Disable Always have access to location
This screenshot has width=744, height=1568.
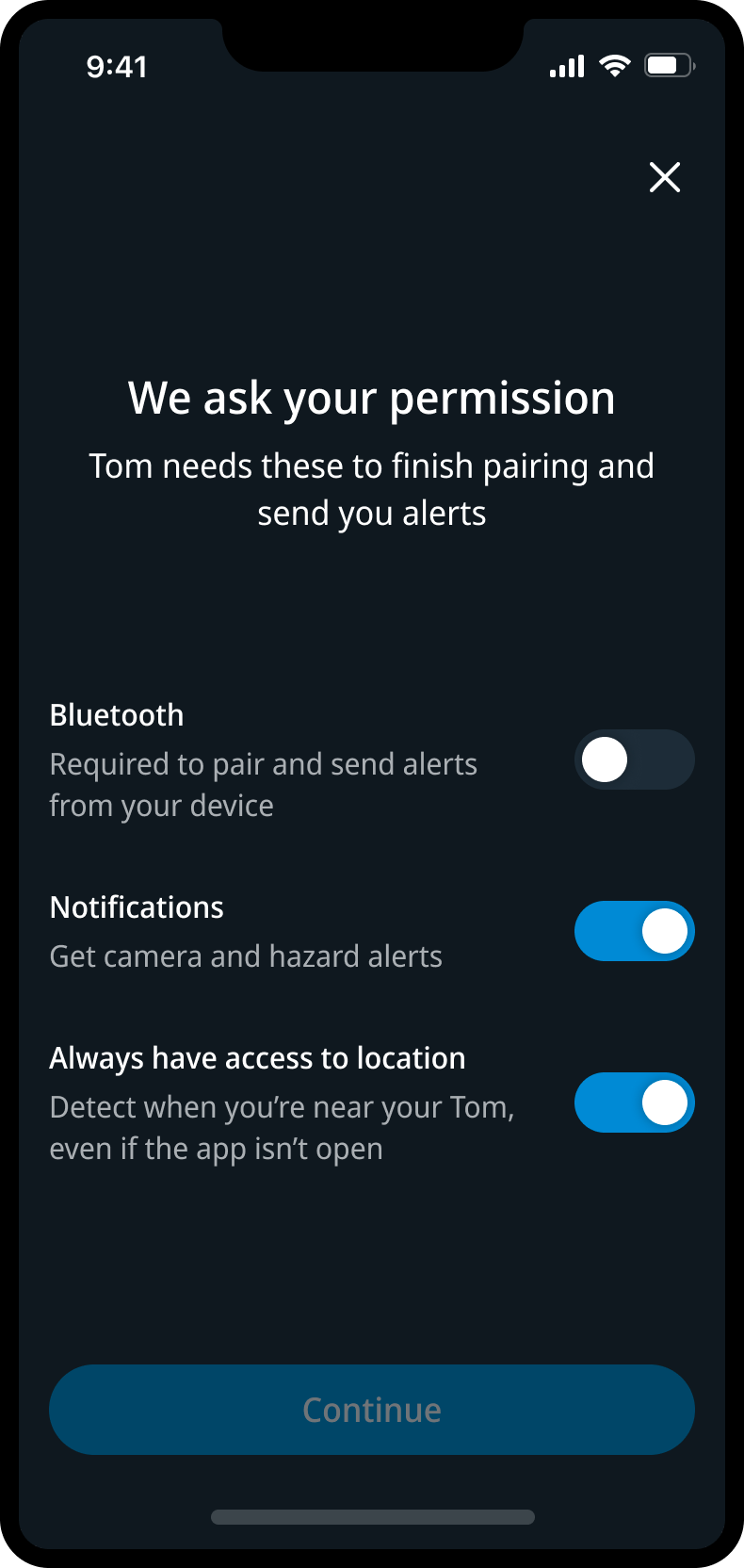pyautogui.click(x=635, y=1102)
